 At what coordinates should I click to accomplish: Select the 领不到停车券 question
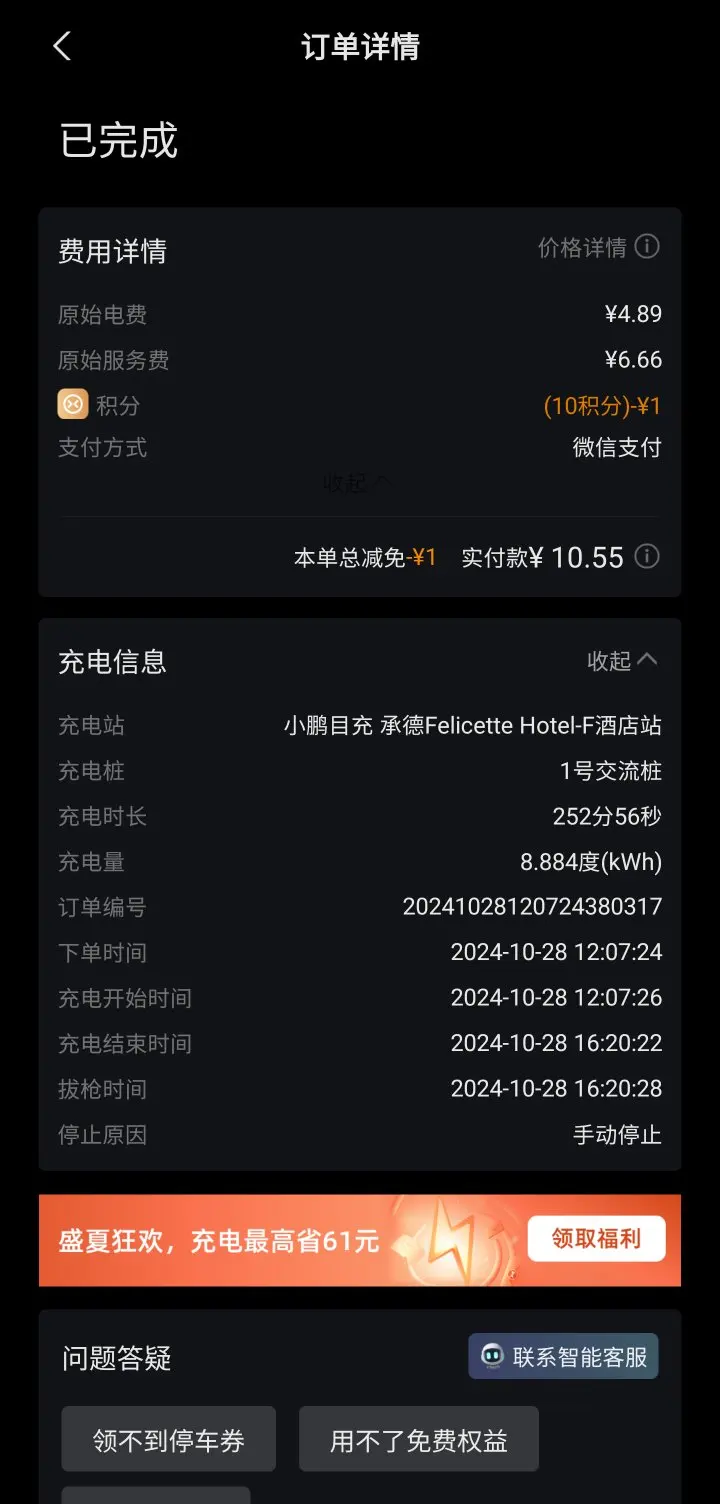click(x=169, y=1439)
